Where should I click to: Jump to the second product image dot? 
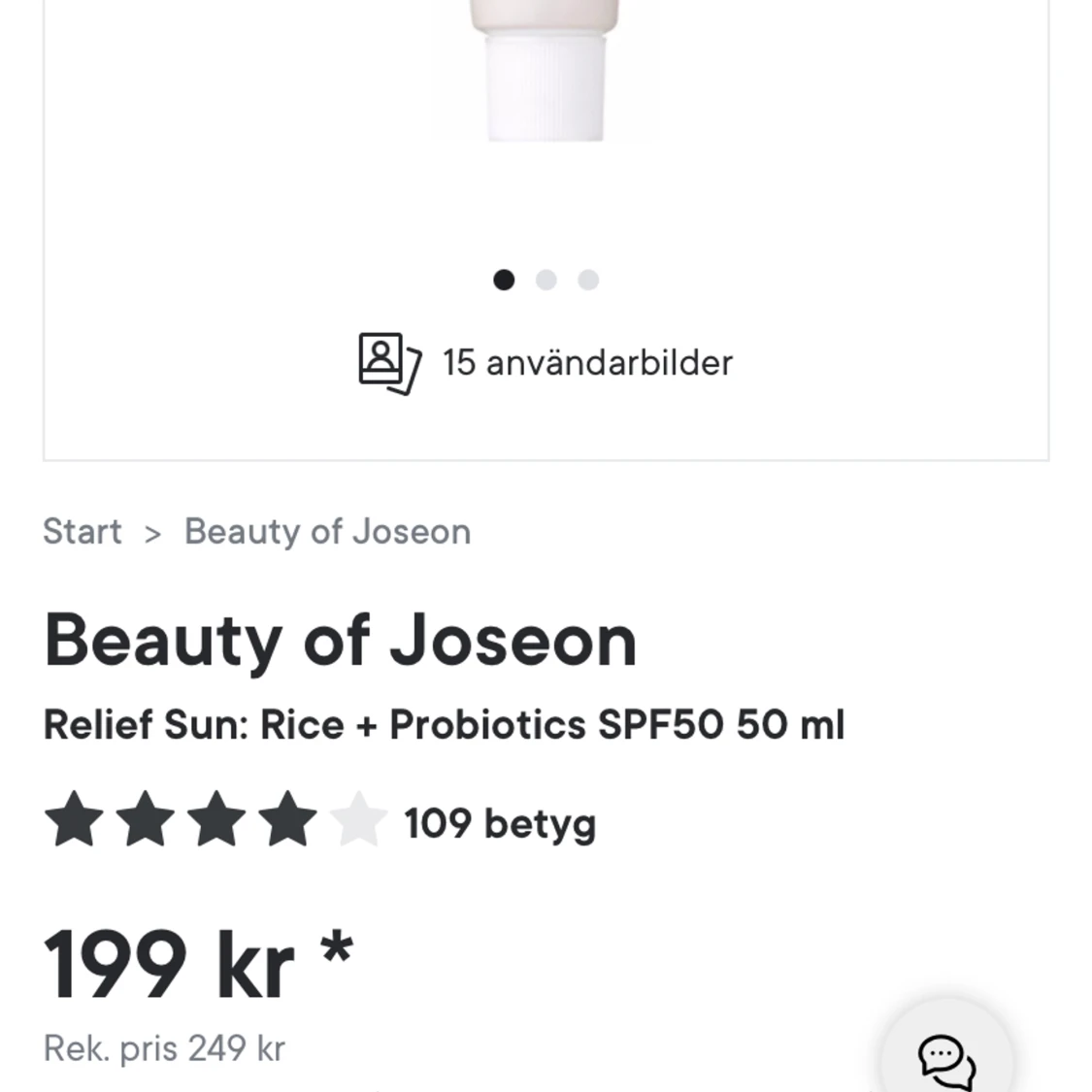click(546, 281)
